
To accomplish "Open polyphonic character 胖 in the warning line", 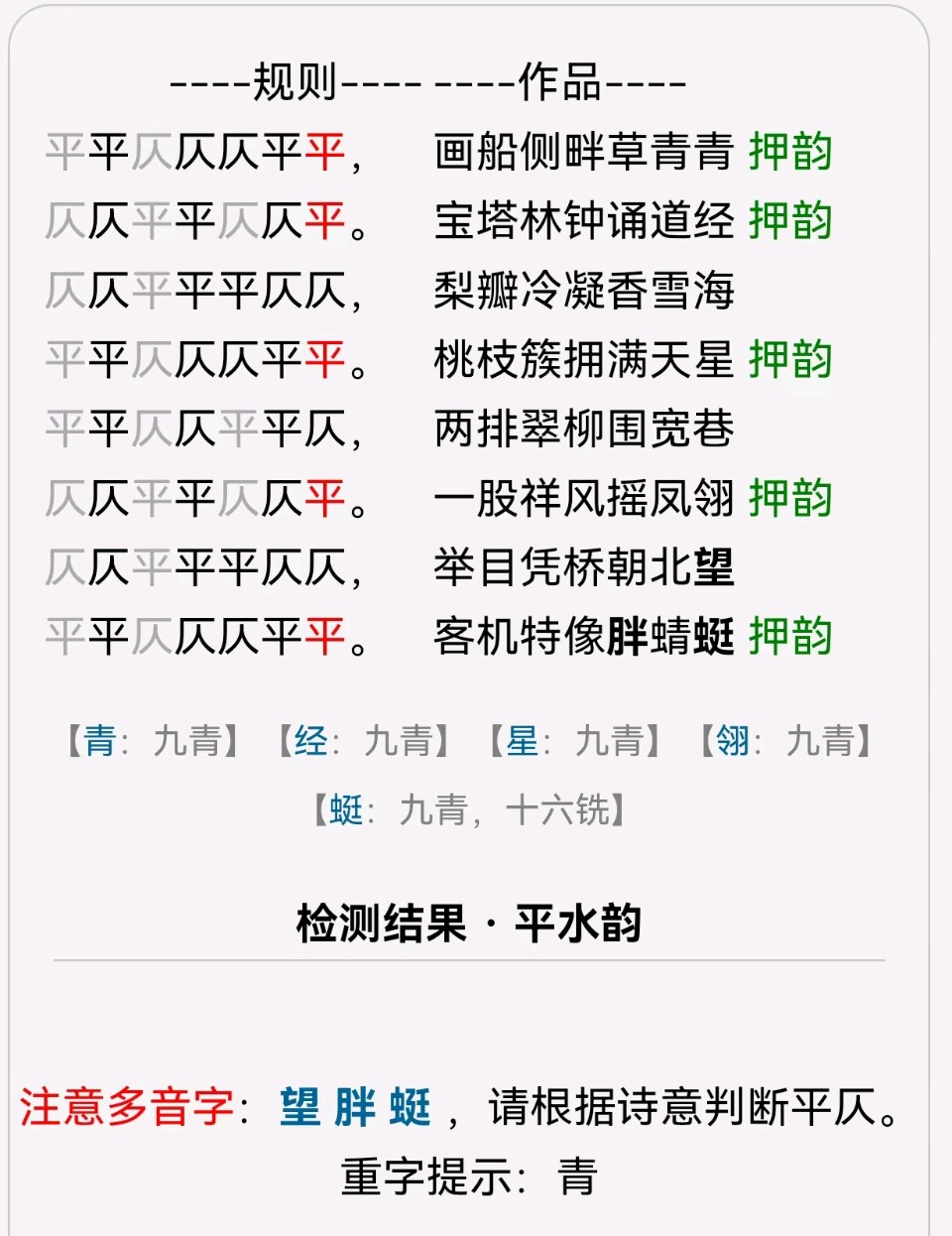I will pos(355,1108).
